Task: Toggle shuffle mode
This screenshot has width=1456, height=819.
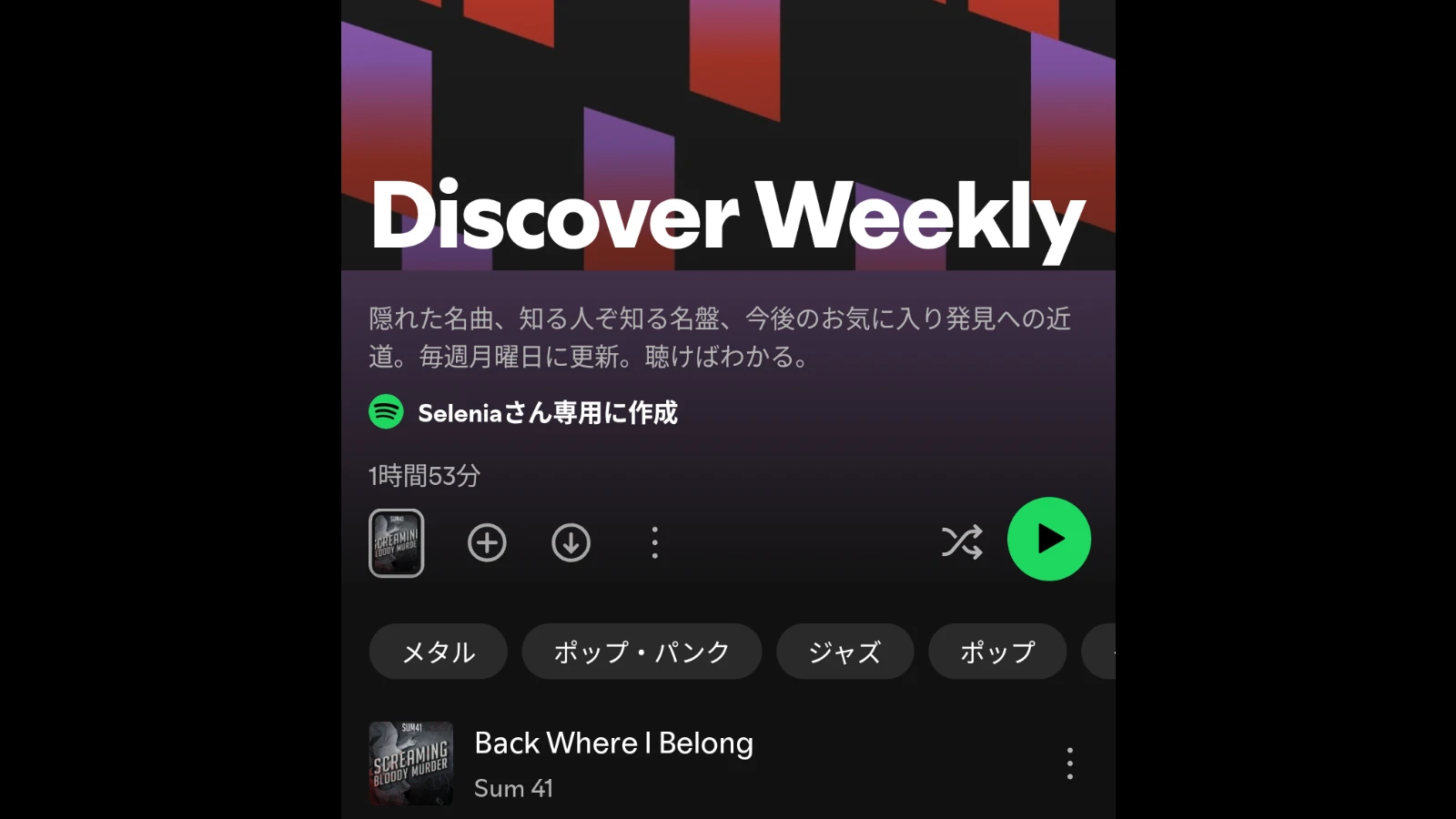Action: coord(962,542)
